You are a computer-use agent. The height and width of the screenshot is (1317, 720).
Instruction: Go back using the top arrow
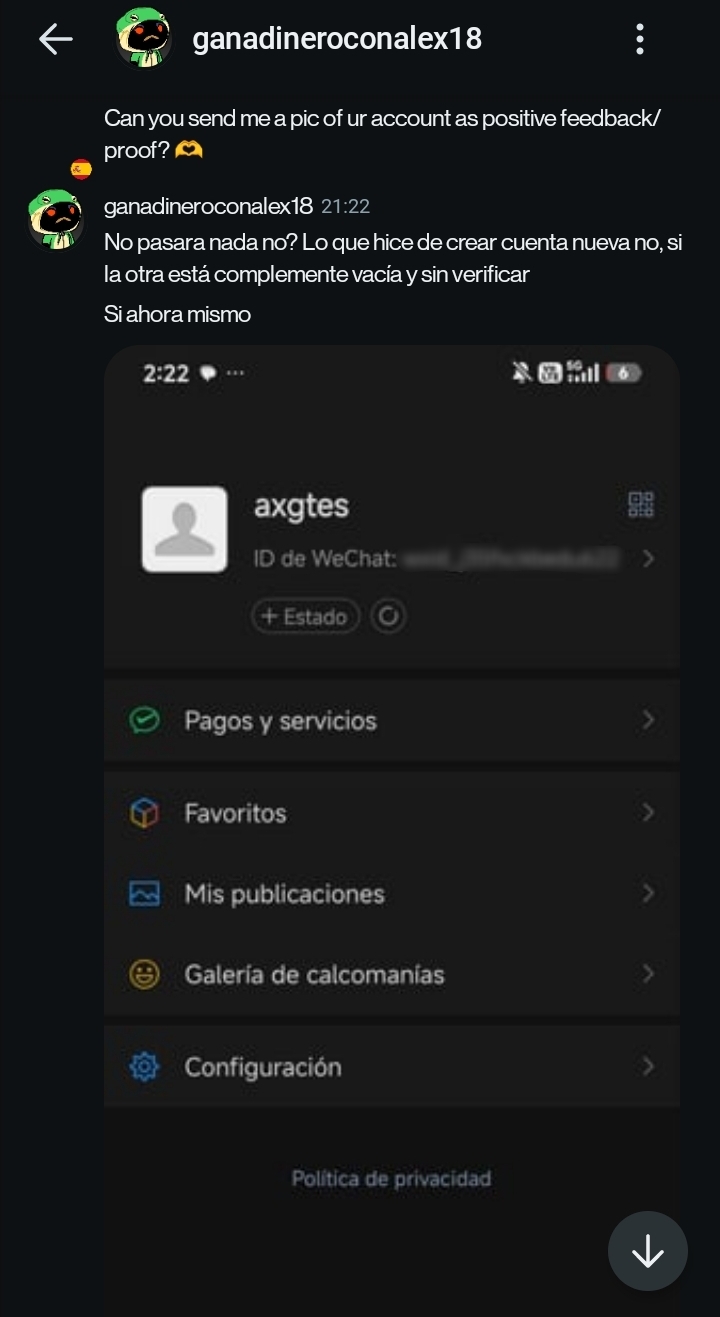pyautogui.click(x=55, y=39)
